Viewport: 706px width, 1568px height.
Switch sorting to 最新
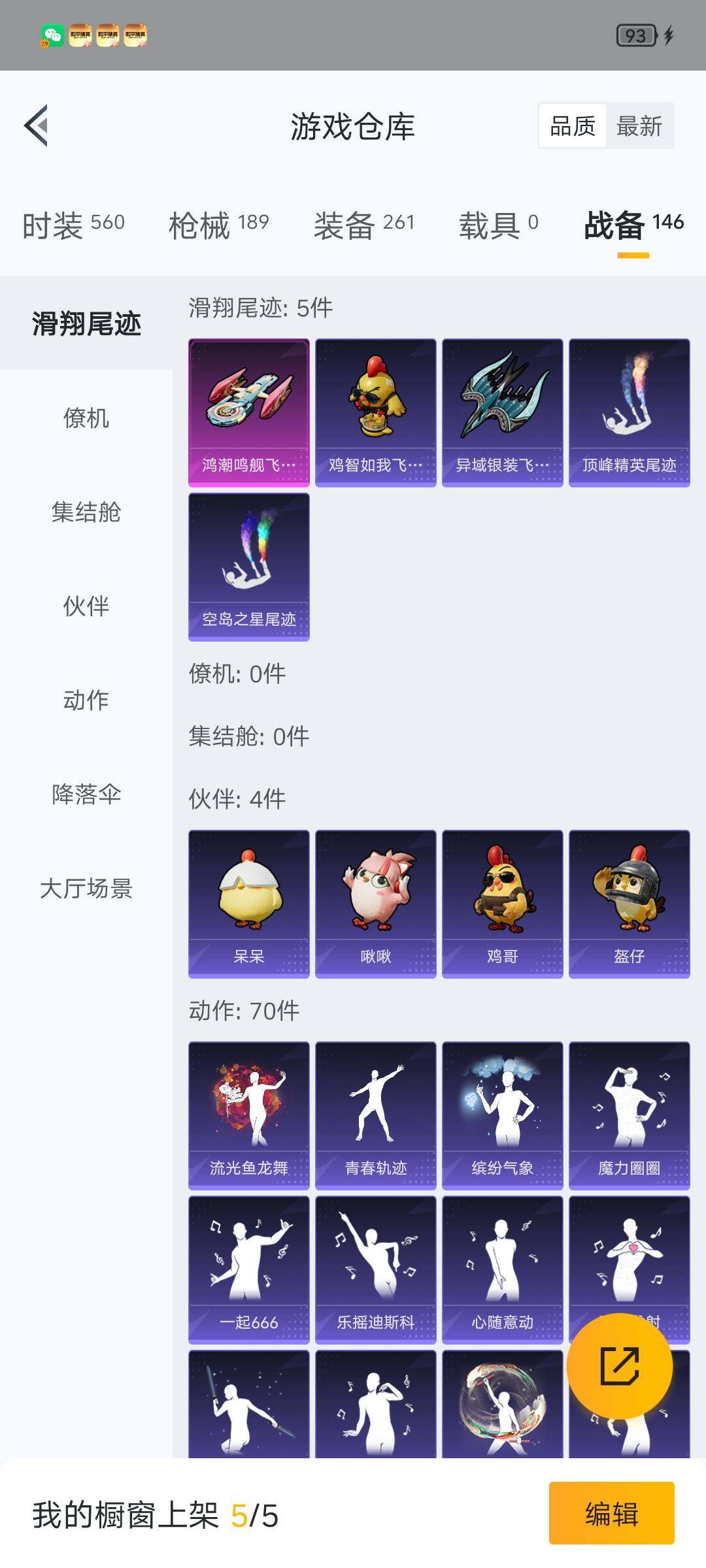638,125
